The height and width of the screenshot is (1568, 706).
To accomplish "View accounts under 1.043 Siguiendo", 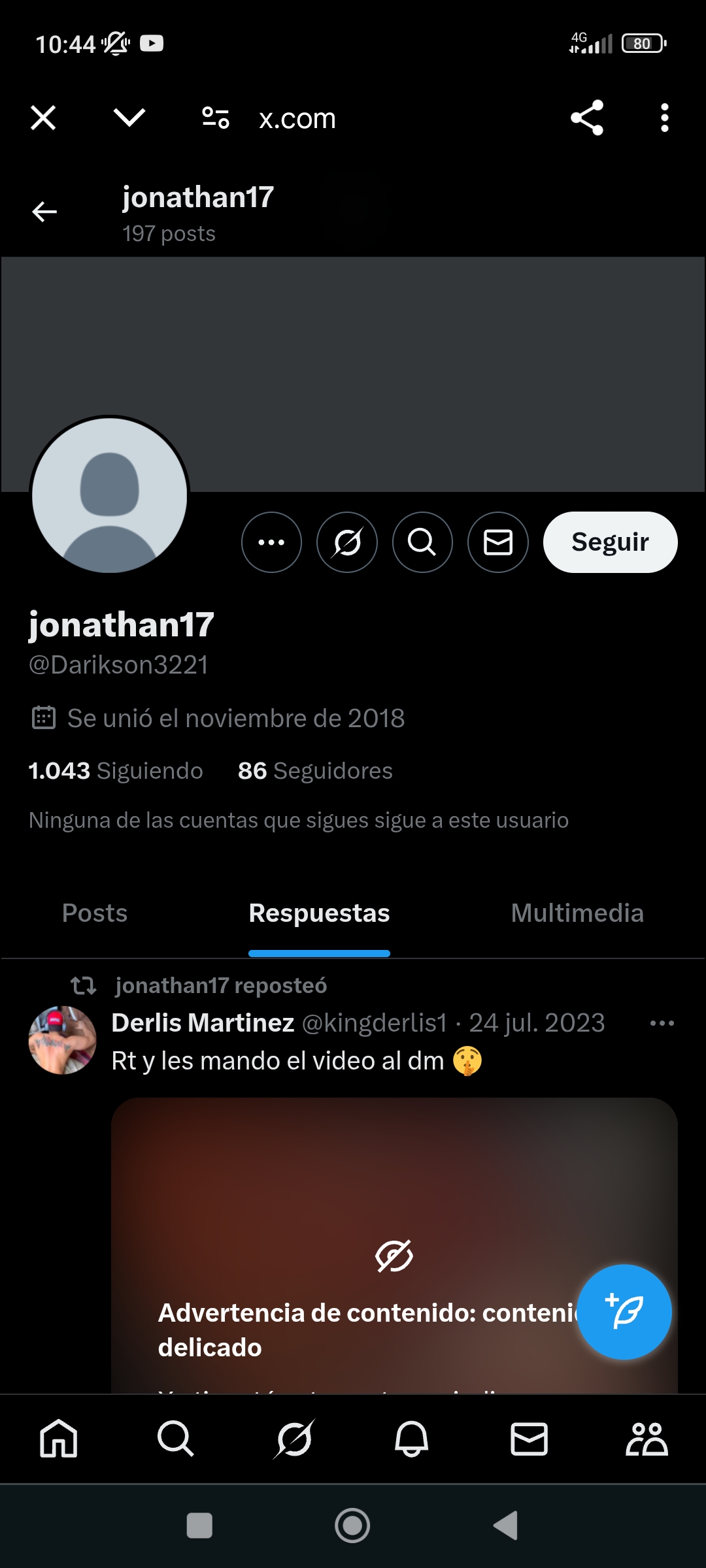I will click(116, 771).
